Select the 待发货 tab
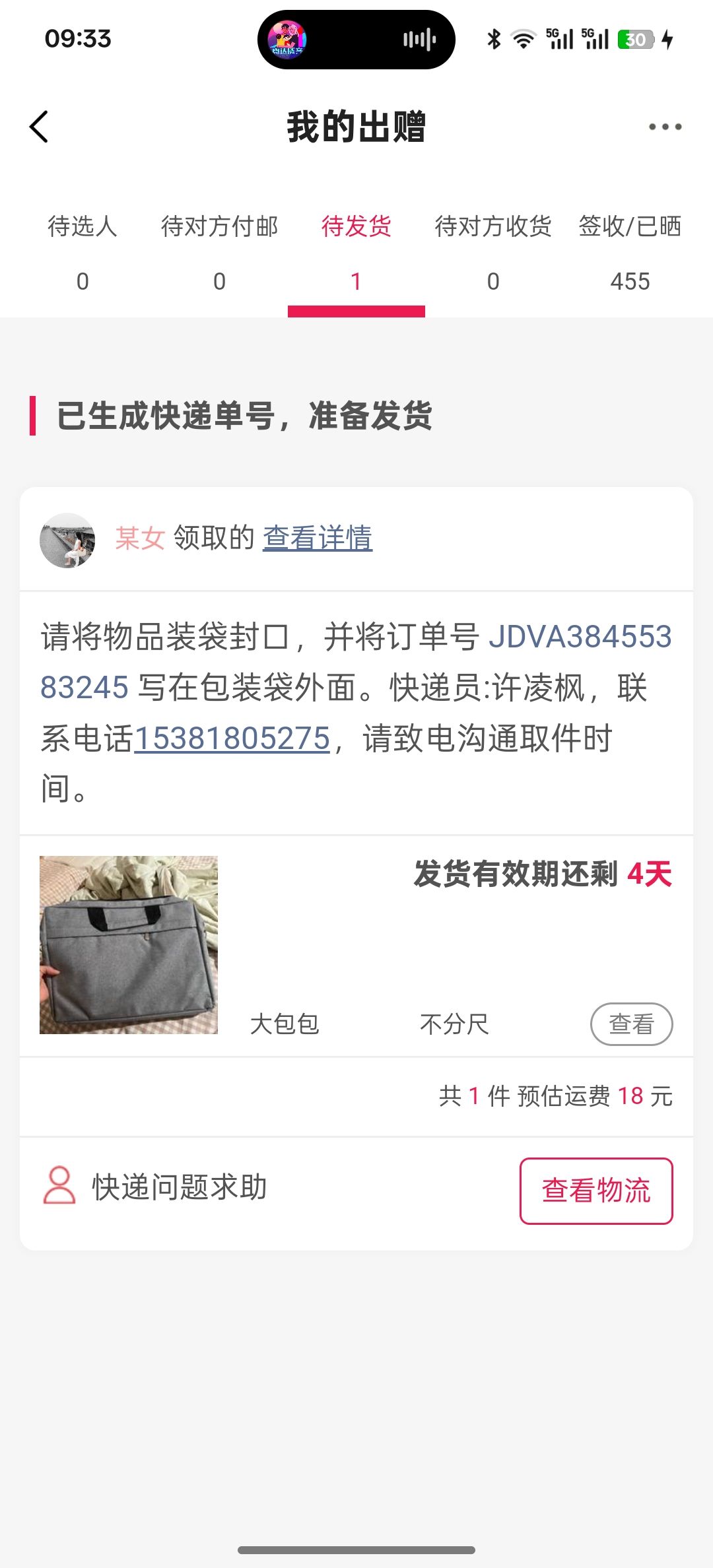The width and height of the screenshot is (713, 1568). pos(356,252)
